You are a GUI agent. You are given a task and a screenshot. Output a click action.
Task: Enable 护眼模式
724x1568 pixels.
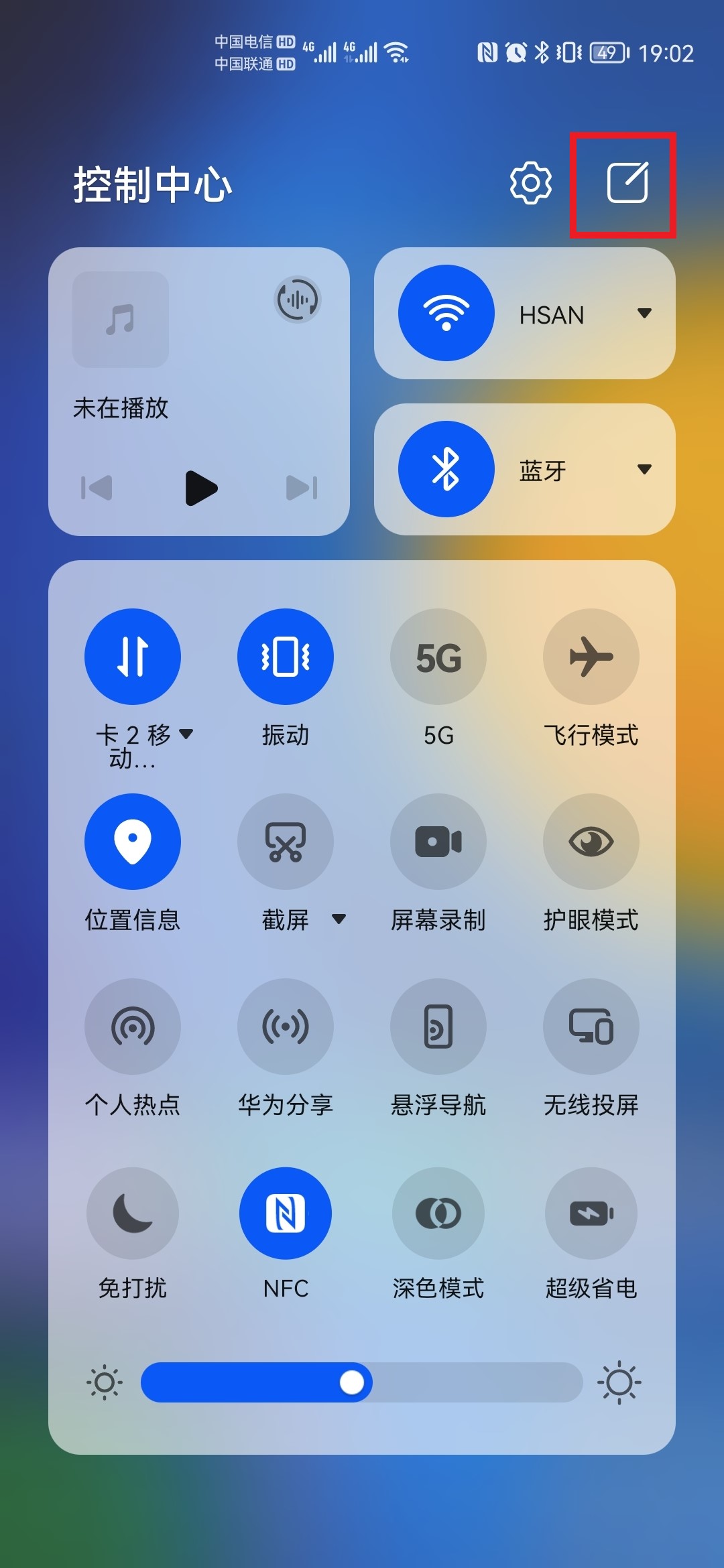coord(591,842)
